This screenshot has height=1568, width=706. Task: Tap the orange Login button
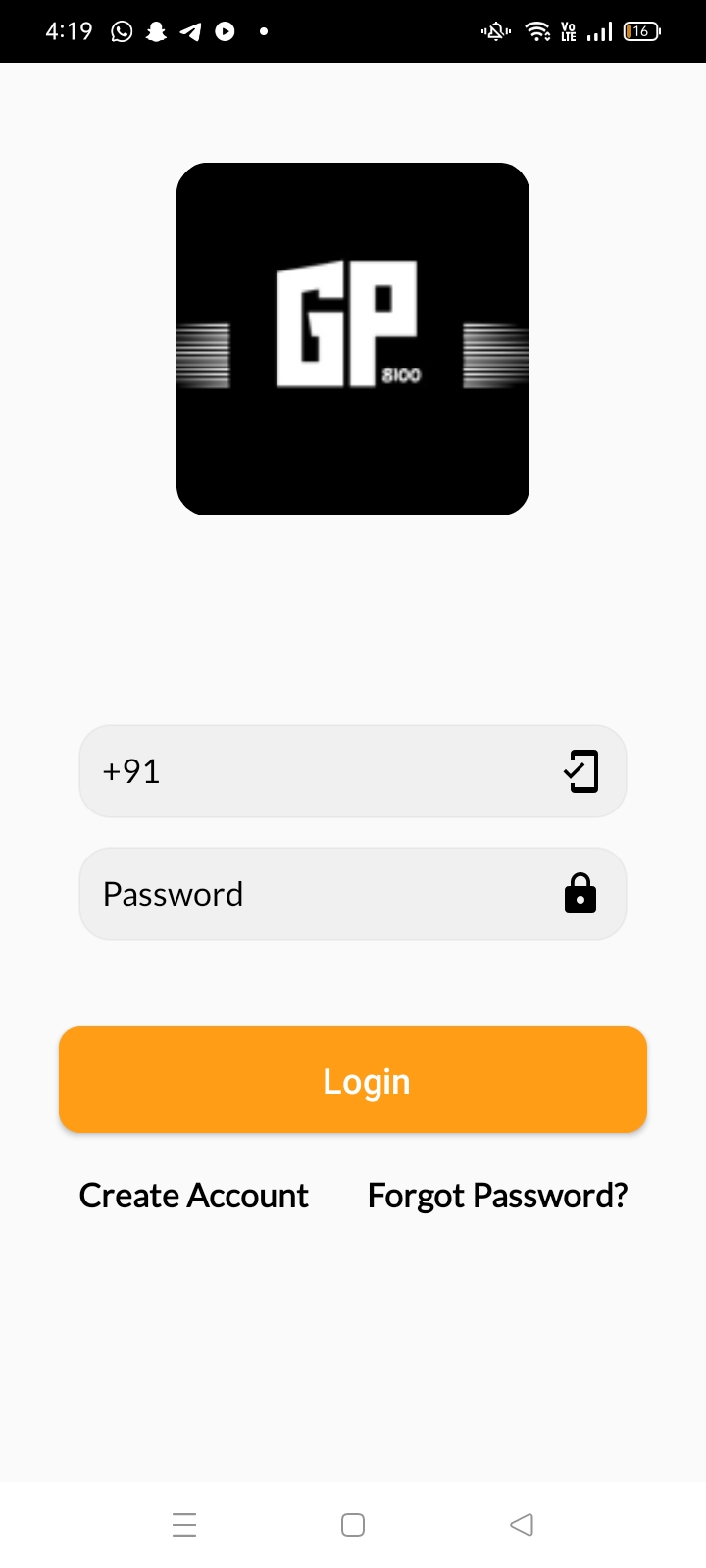coord(353,1080)
